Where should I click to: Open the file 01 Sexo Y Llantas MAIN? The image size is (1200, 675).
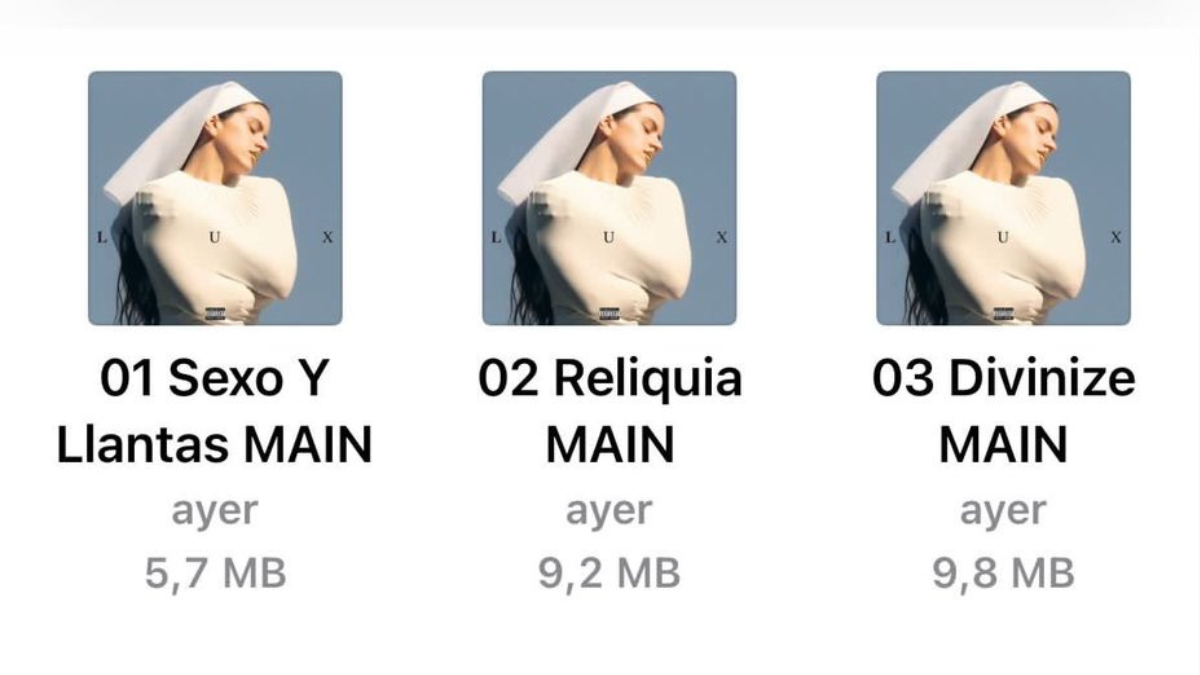[215, 198]
